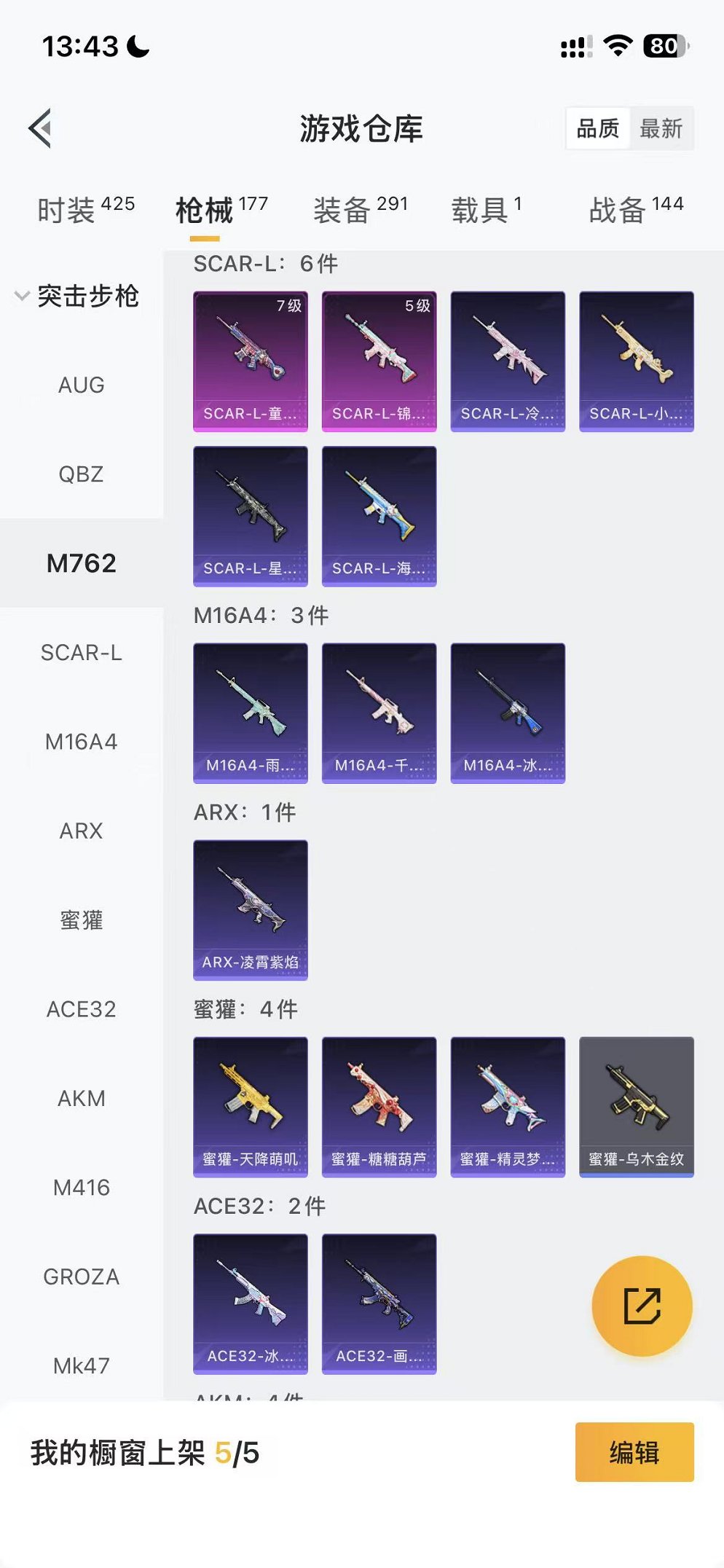724x1568 pixels.
Task: Tap the yellow floating share button
Action: click(642, 1306)
